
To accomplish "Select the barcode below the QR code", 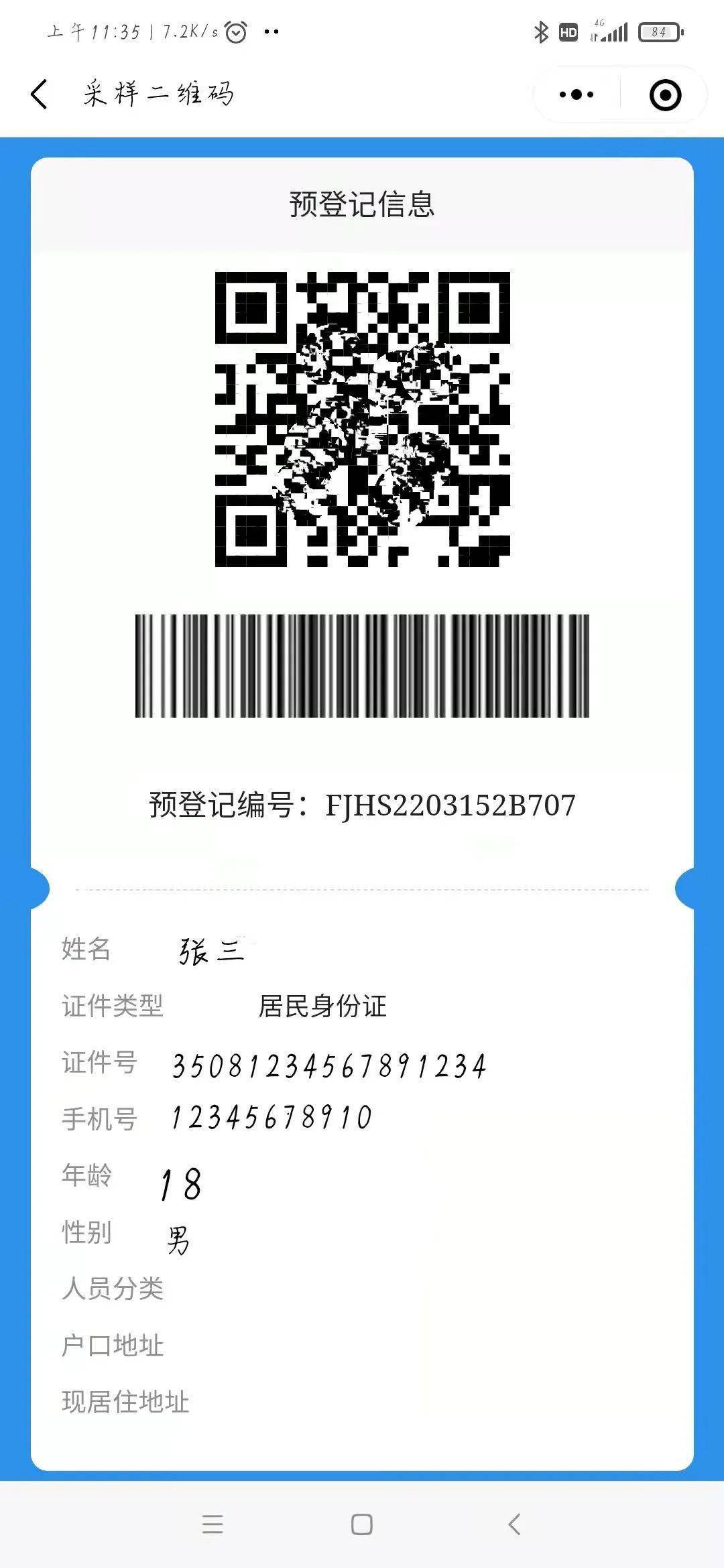I will click(362, 667).
